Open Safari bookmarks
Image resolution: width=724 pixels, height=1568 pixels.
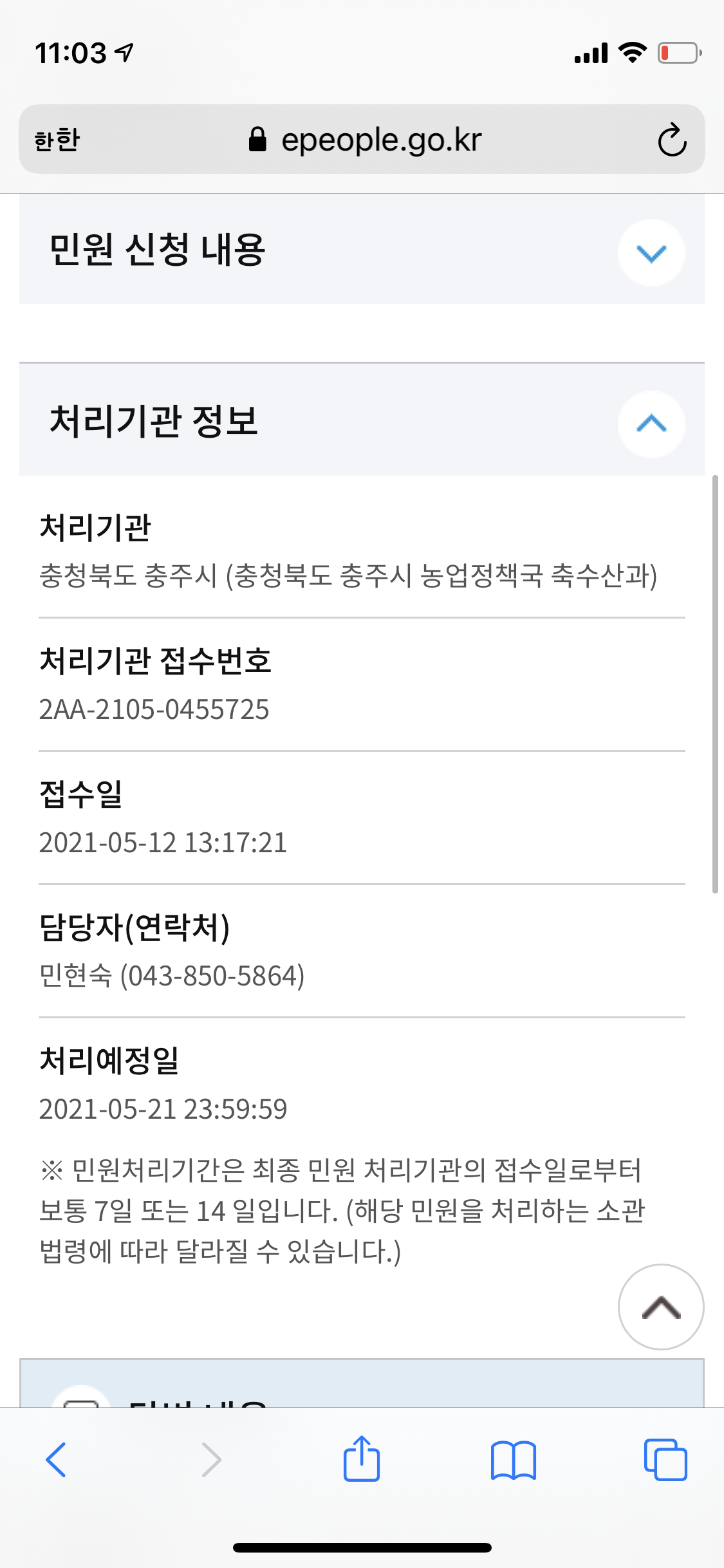click(x=513, y=1460)
